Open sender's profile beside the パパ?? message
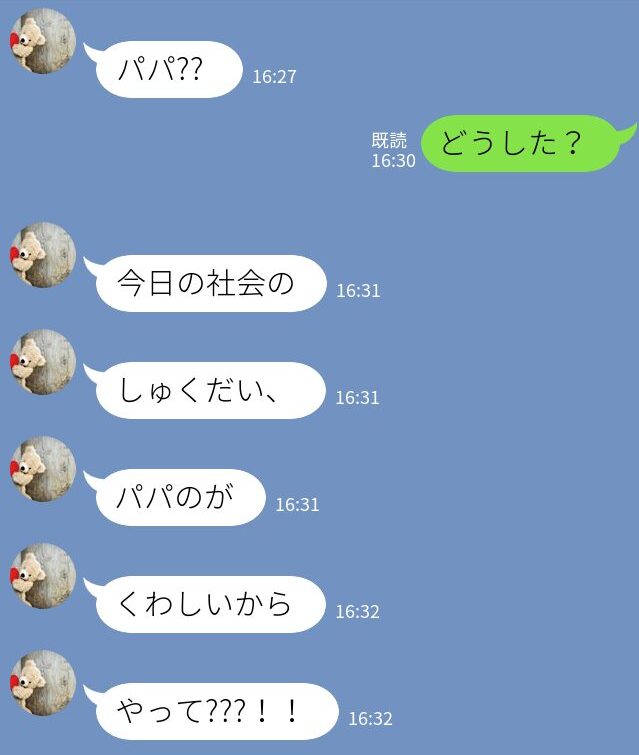 point(43,41)
